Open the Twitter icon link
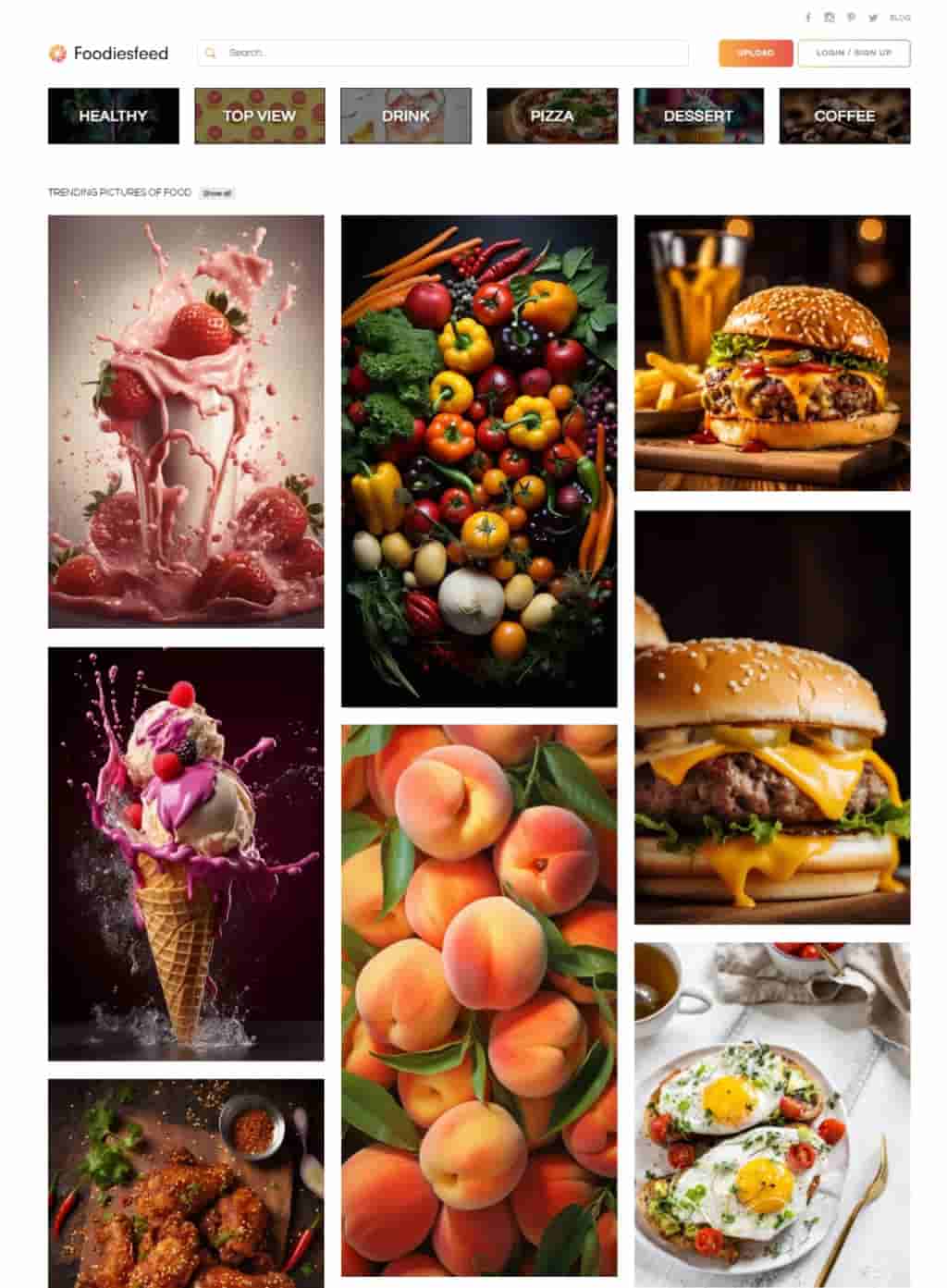The height and width of the screenshot is (1288, 947). (x=873, y=18)
